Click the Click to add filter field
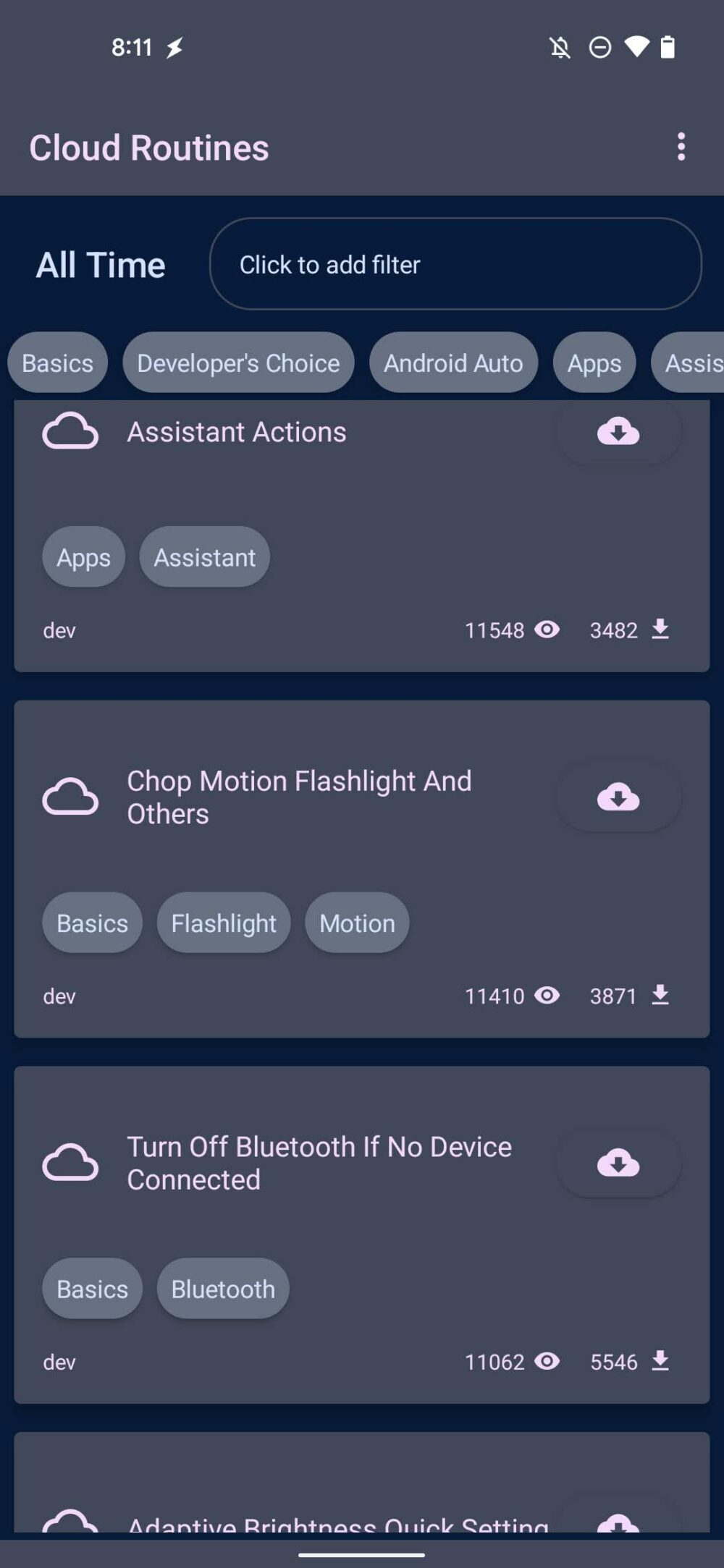Image resolution: width=724 pixels, height=1568 pixels. pos(455,264)
